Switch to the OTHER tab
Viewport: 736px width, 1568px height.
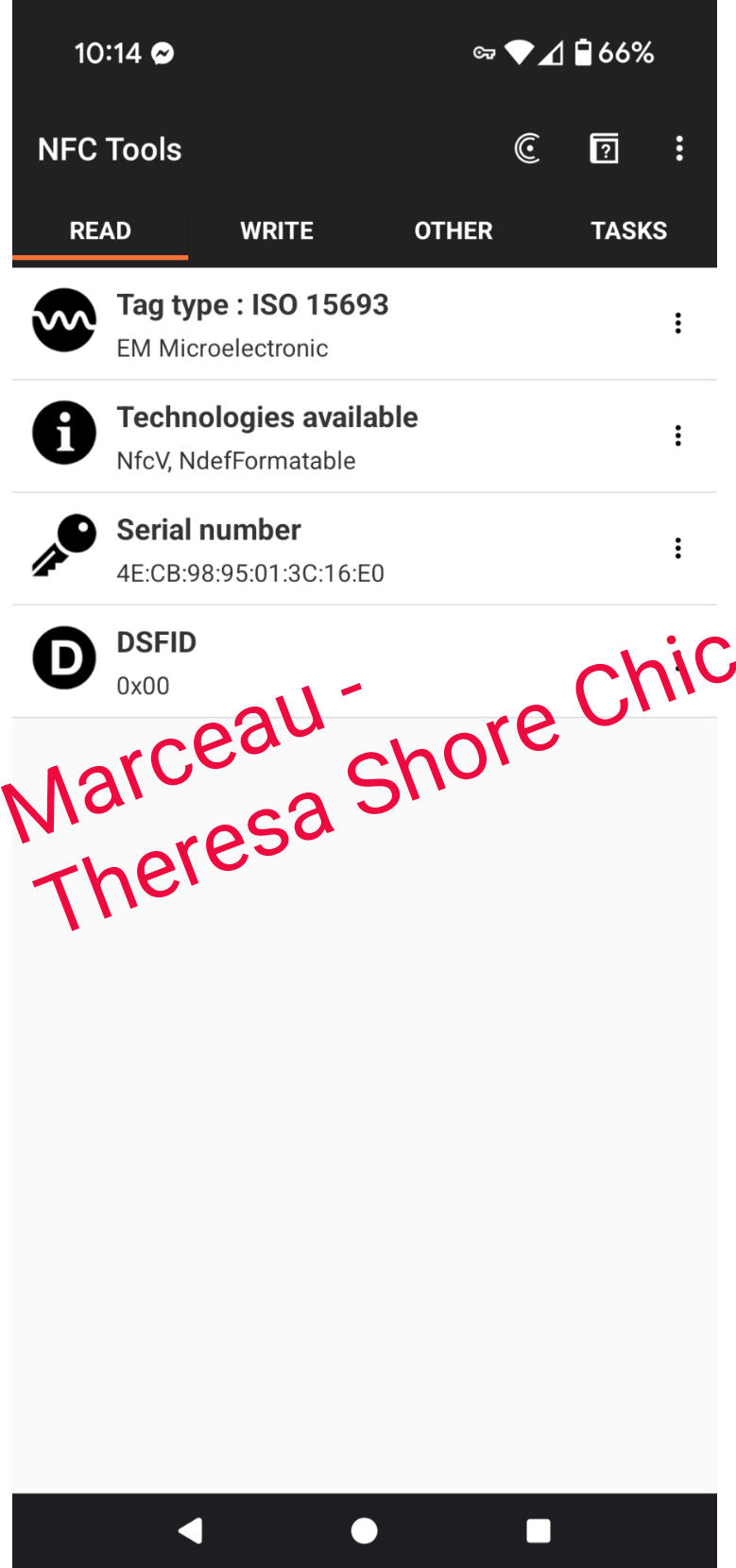click(x=454, y=230)
